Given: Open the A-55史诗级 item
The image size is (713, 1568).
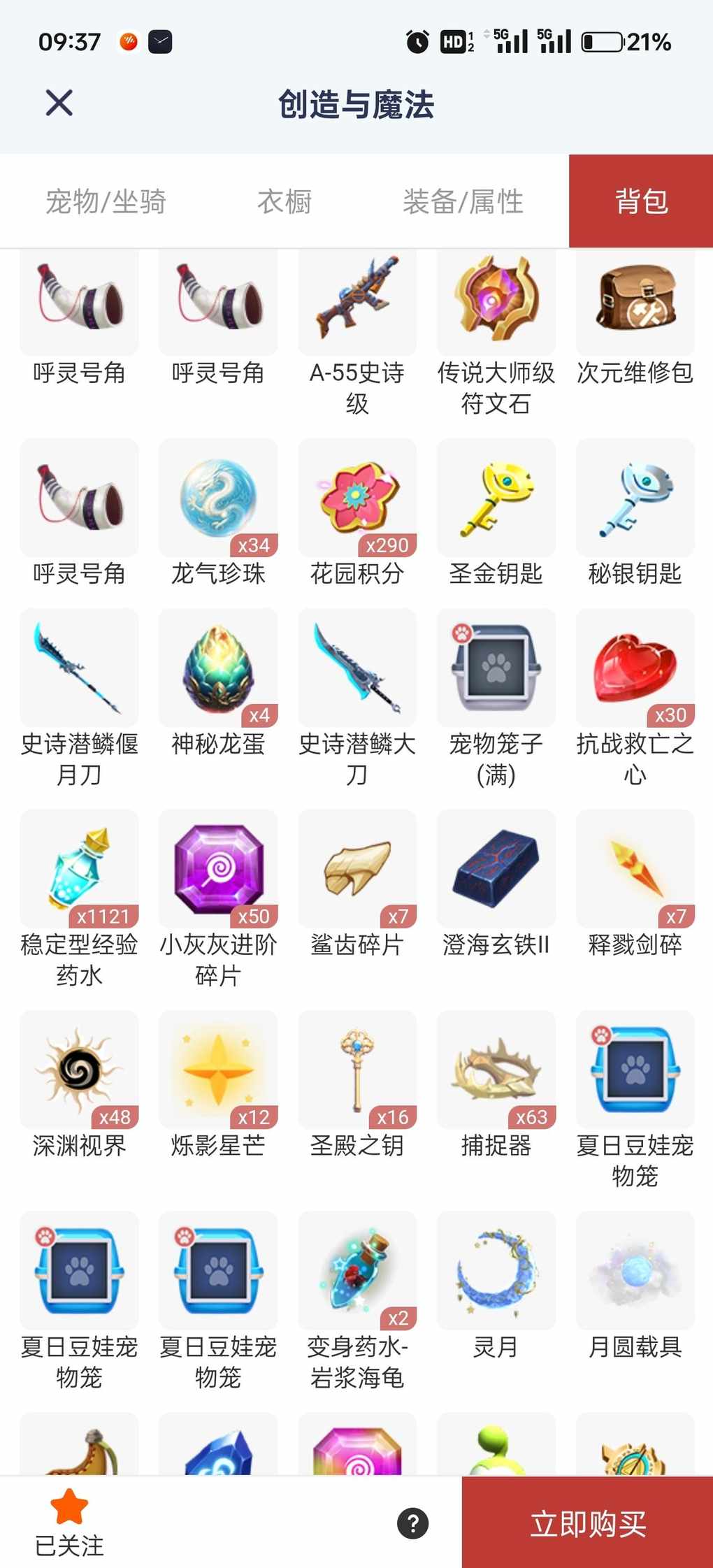Looking at the screenshot, I should 357,301.
